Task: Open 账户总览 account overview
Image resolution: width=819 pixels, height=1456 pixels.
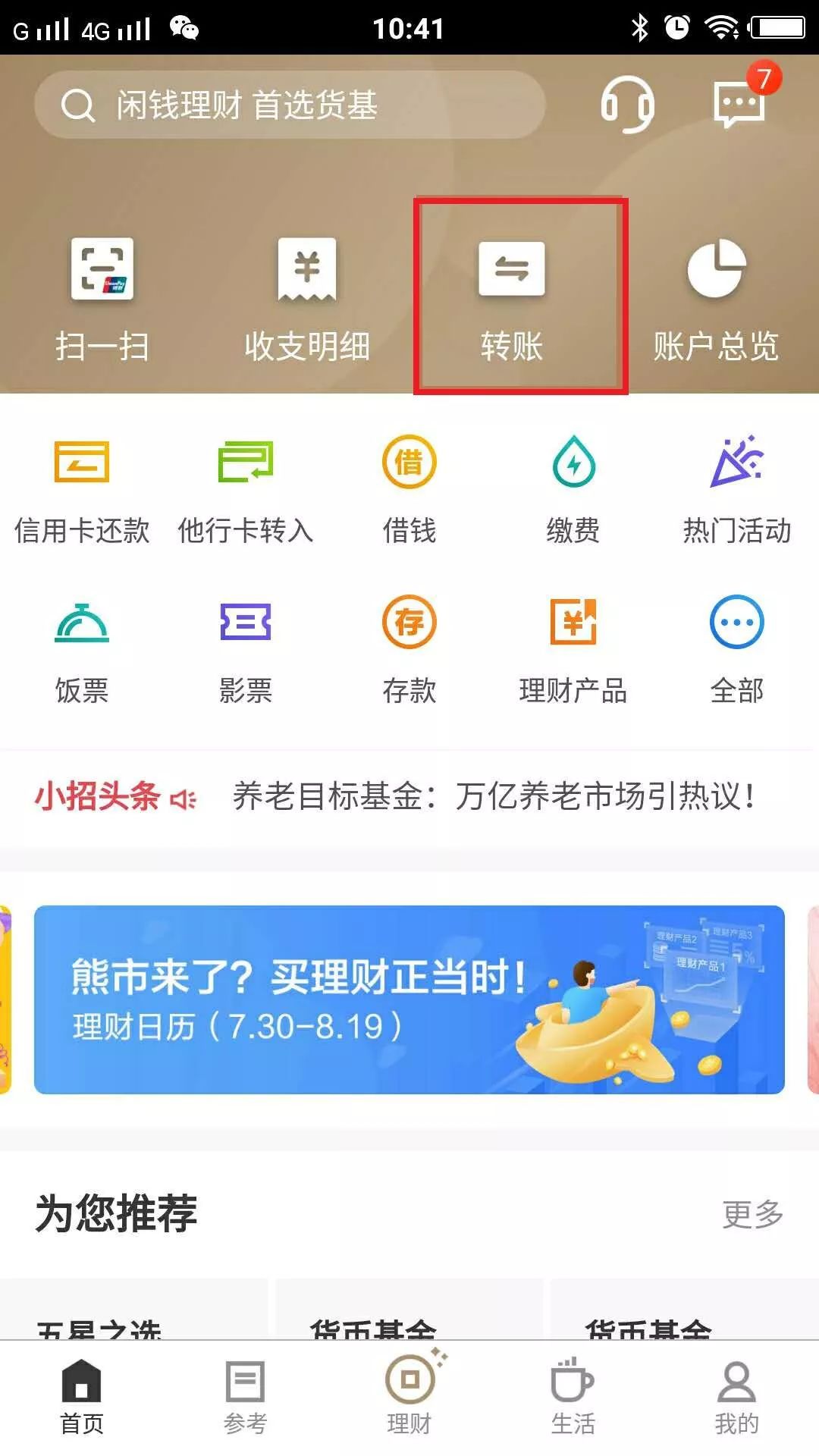Action: pos(716,296)
